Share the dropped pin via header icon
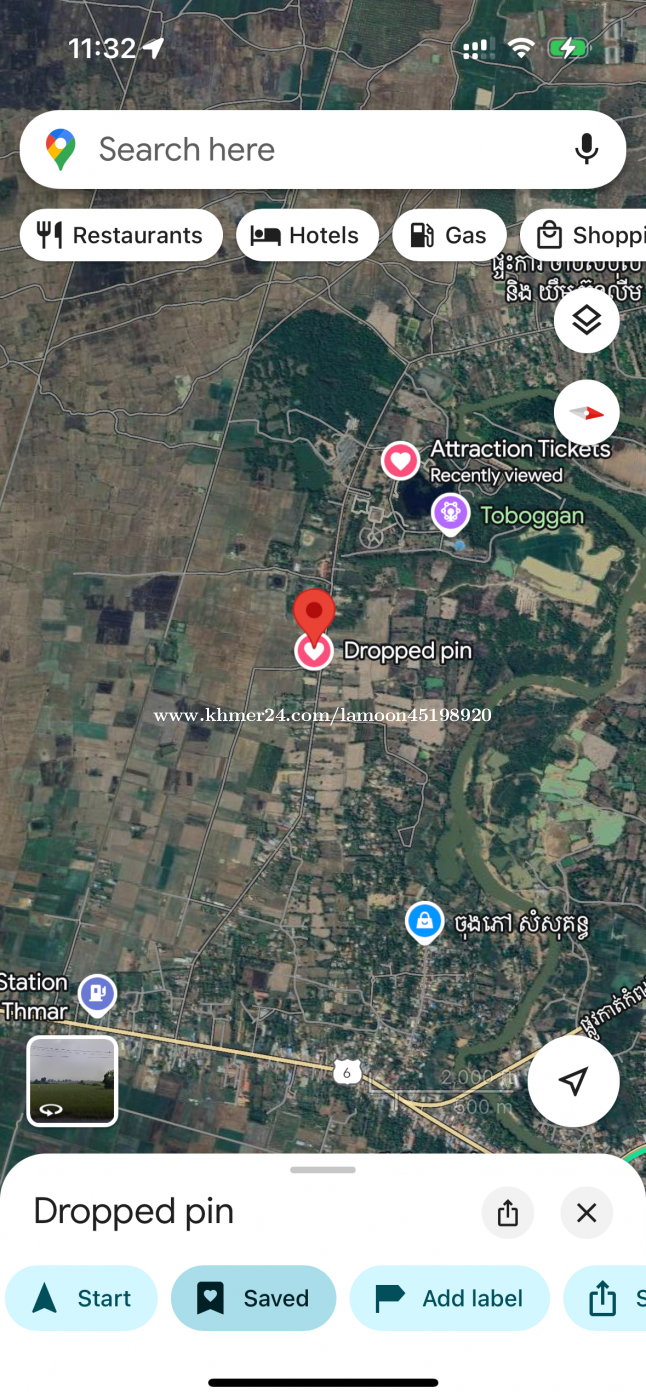646x1400 pixels. (x=508, y=1213)
